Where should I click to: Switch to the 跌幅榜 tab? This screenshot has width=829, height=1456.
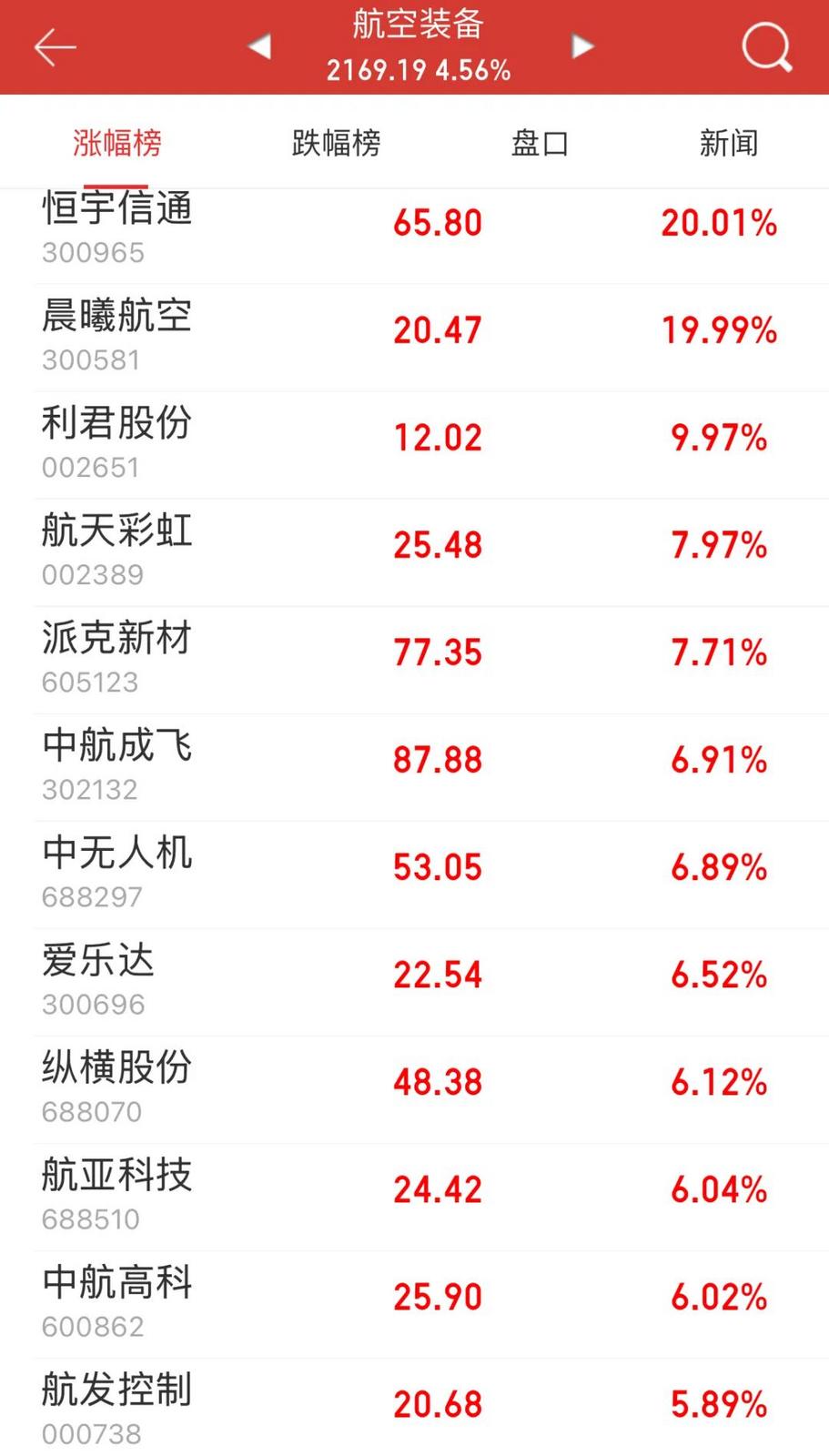tap(336, 143)
